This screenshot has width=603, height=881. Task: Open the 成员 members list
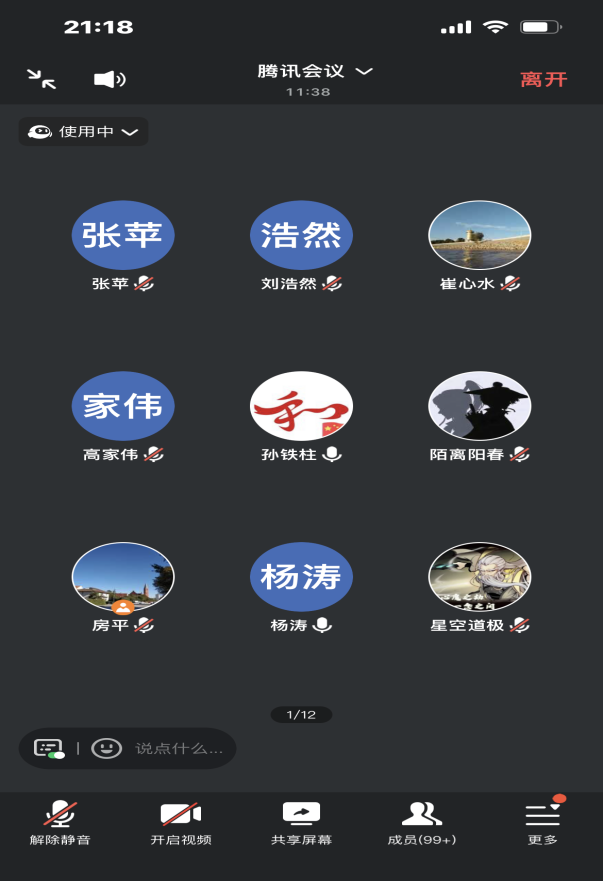coord(421,823)
